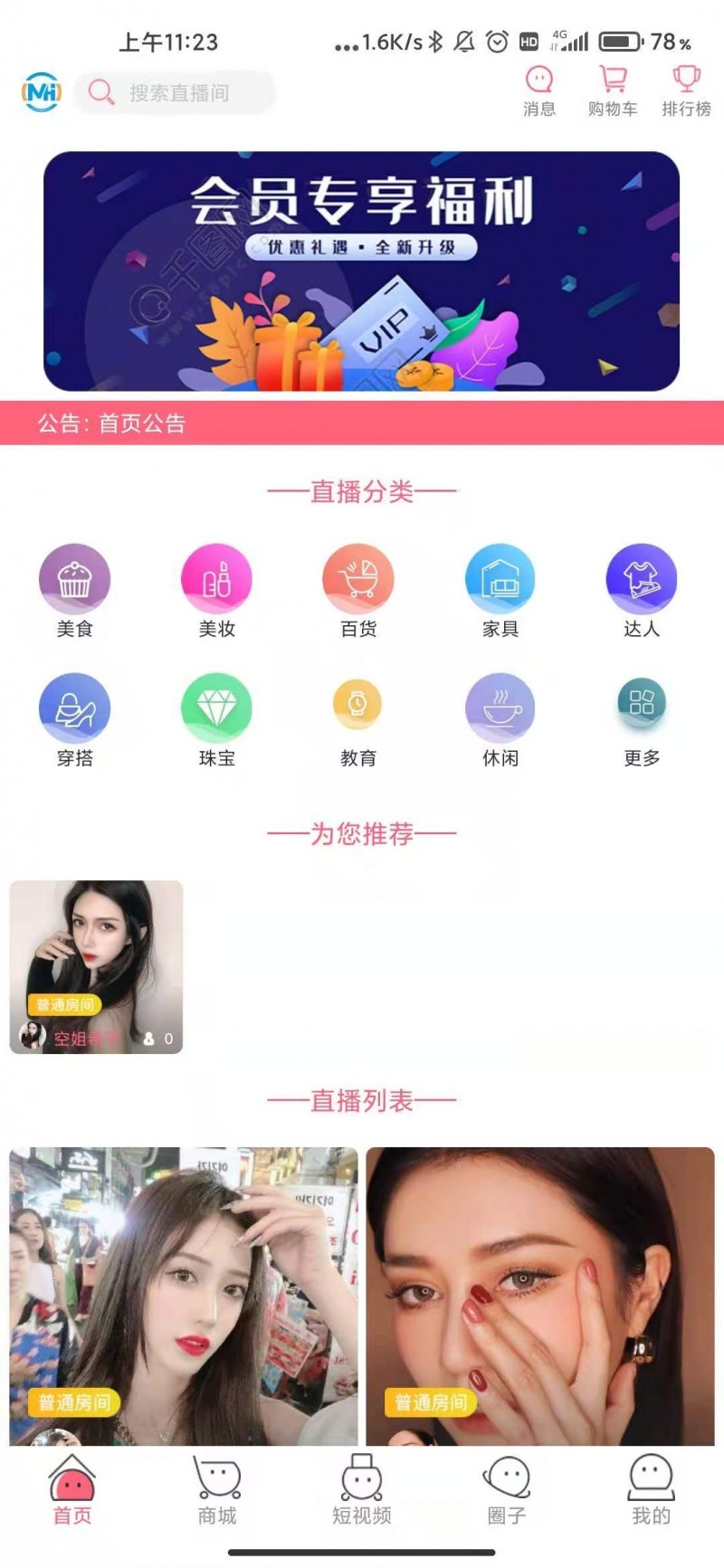724x1568 pixels.
Task: Open the 会员专享福利 VIP banner
Action: (361, 271)
